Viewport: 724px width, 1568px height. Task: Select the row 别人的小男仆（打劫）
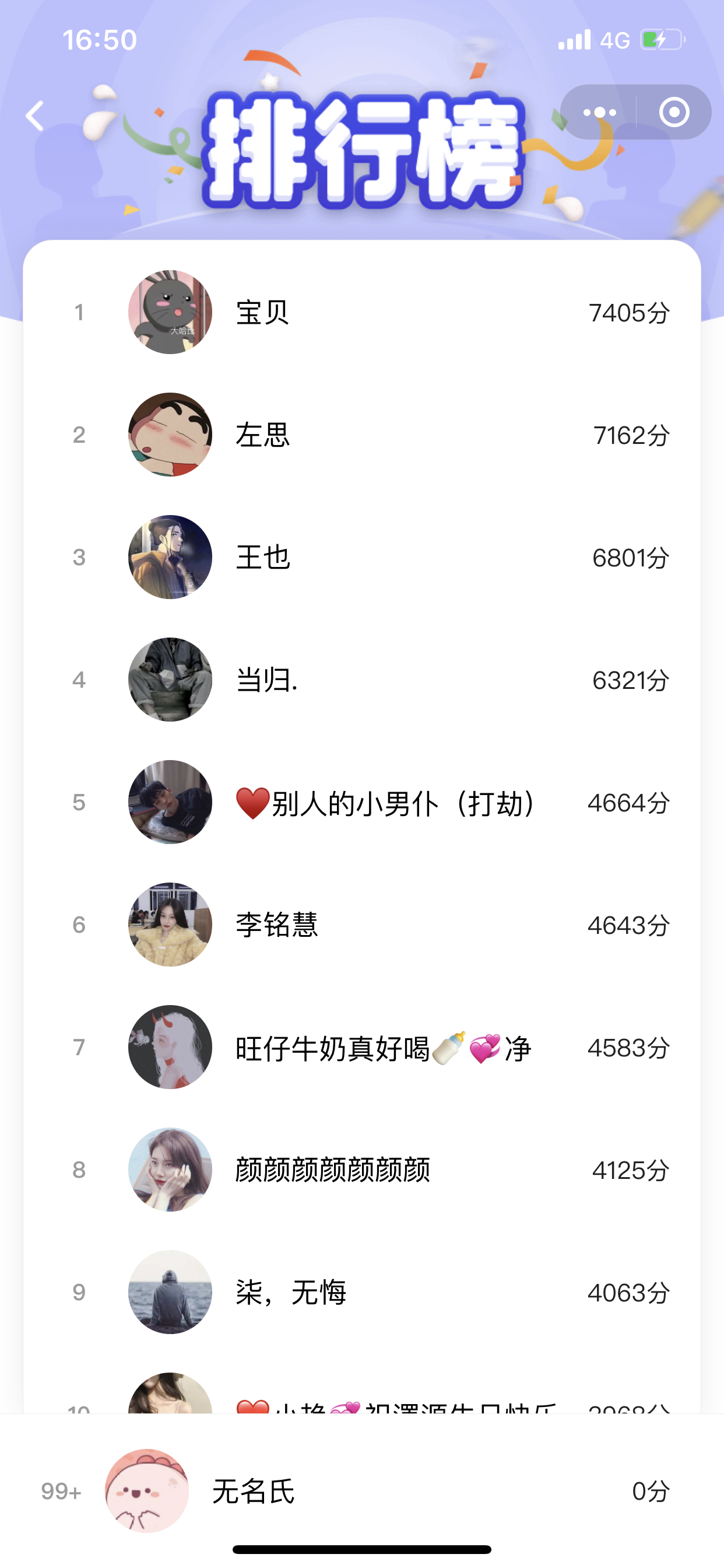coord(362,801)
